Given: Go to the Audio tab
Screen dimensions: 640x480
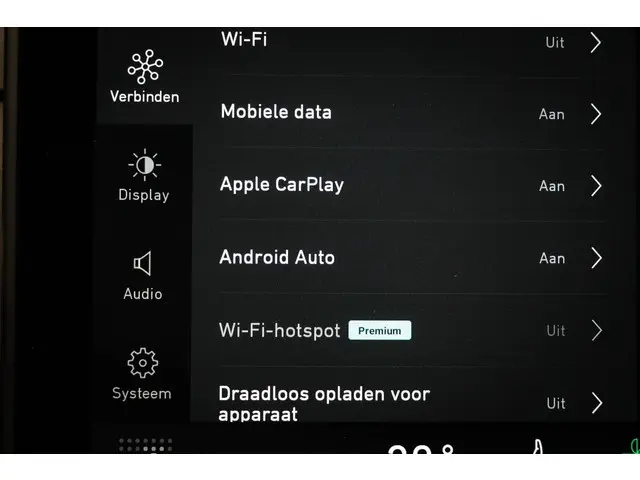Looking at the screenshot, I should point(143,275).
